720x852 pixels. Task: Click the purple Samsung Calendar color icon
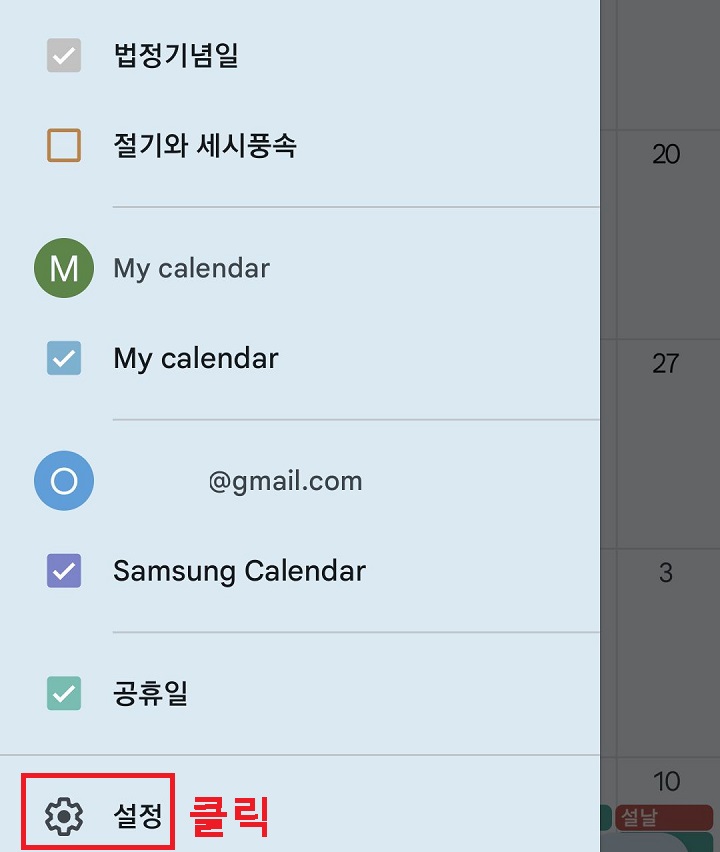tap(63, 570)
